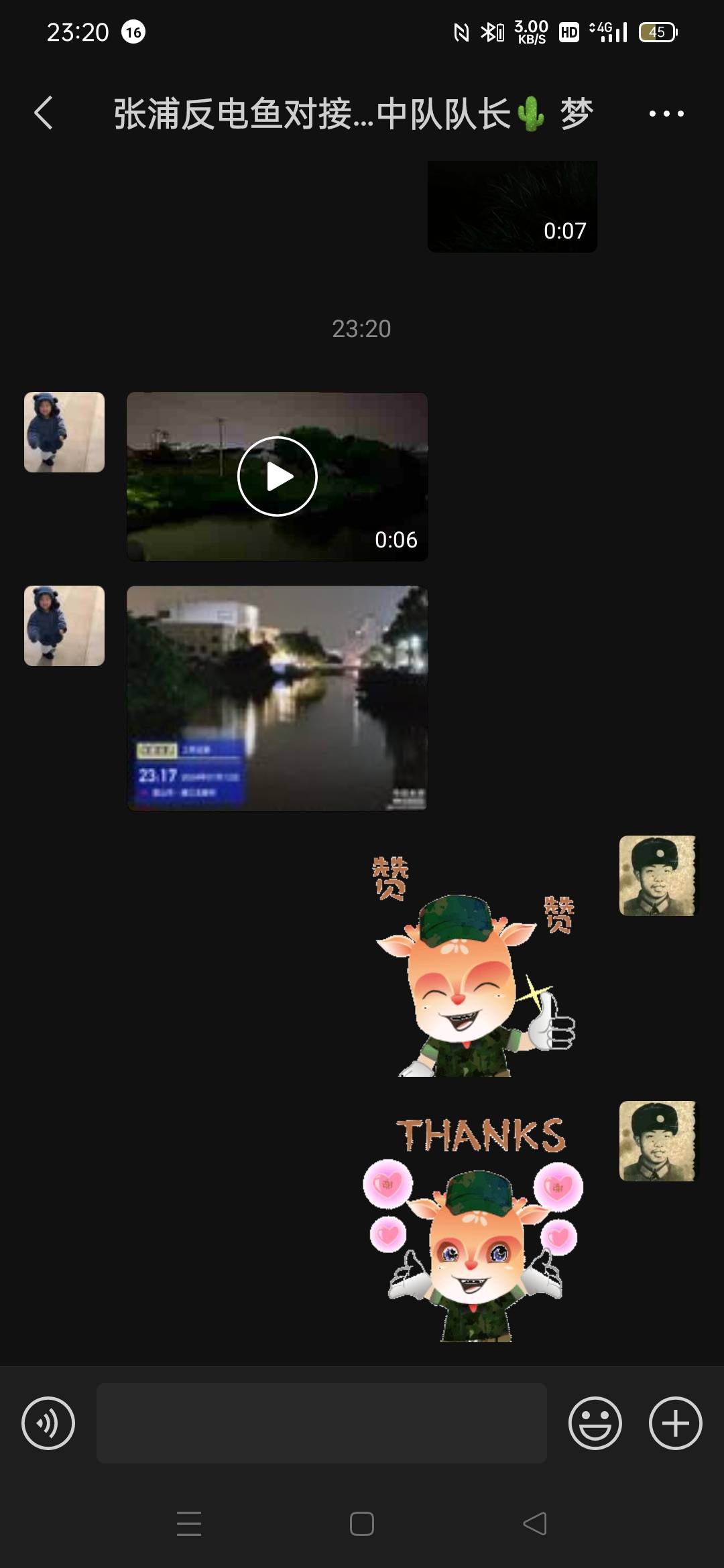Switch to voice message input
Image resolution: width=724 pixels, height=1568 pixels.
[48, 1423]
